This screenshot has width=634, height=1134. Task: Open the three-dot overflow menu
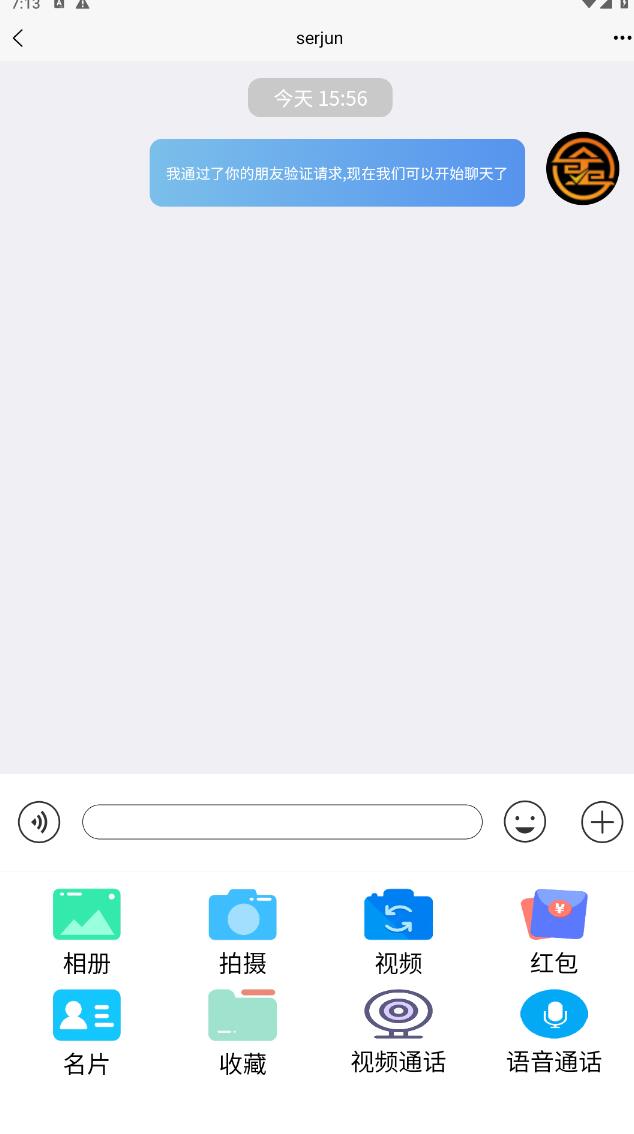coord(622,38)
